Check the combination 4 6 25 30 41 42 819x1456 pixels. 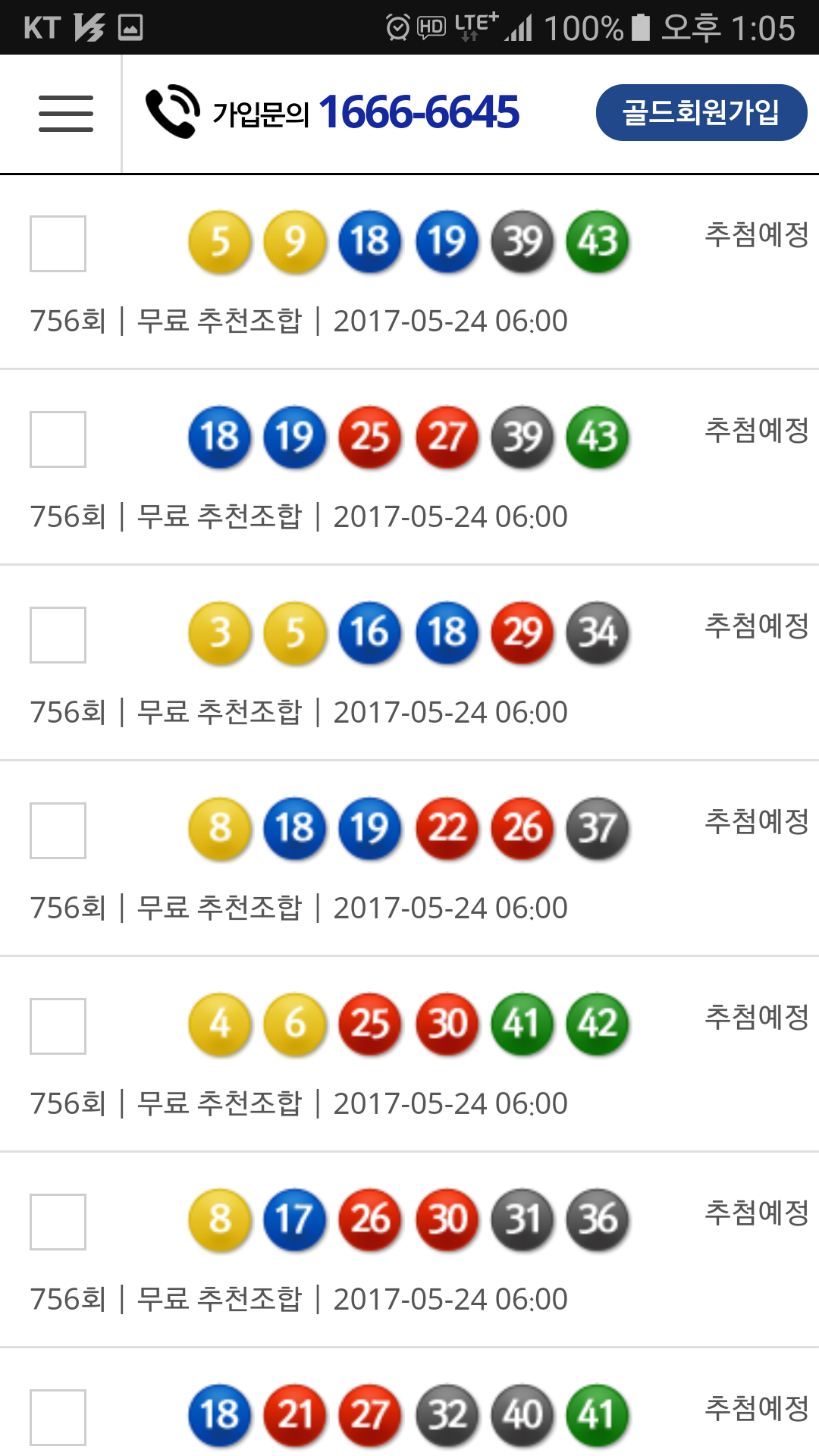58,1026
